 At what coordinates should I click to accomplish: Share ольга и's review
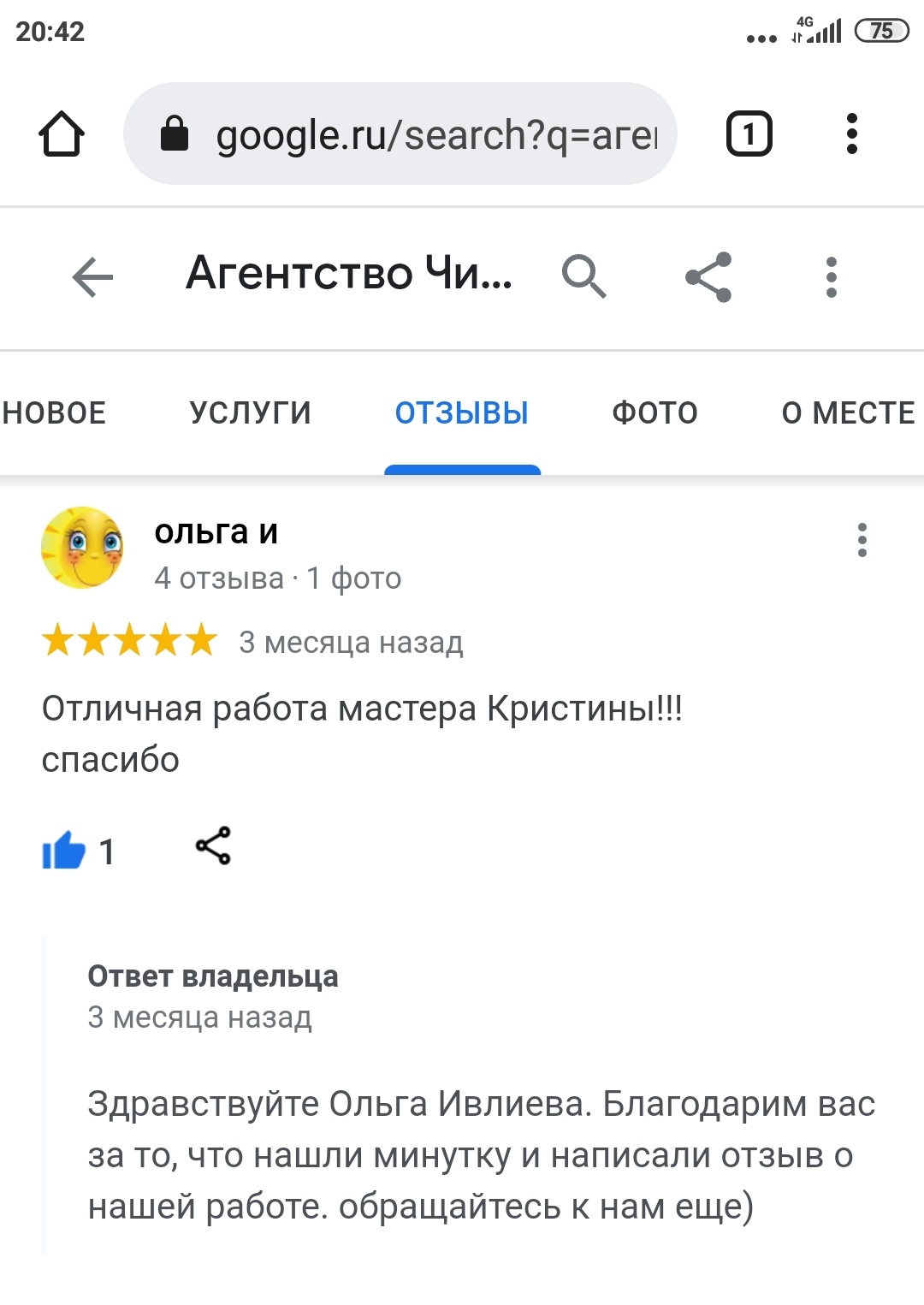click(x=213, y=845)
